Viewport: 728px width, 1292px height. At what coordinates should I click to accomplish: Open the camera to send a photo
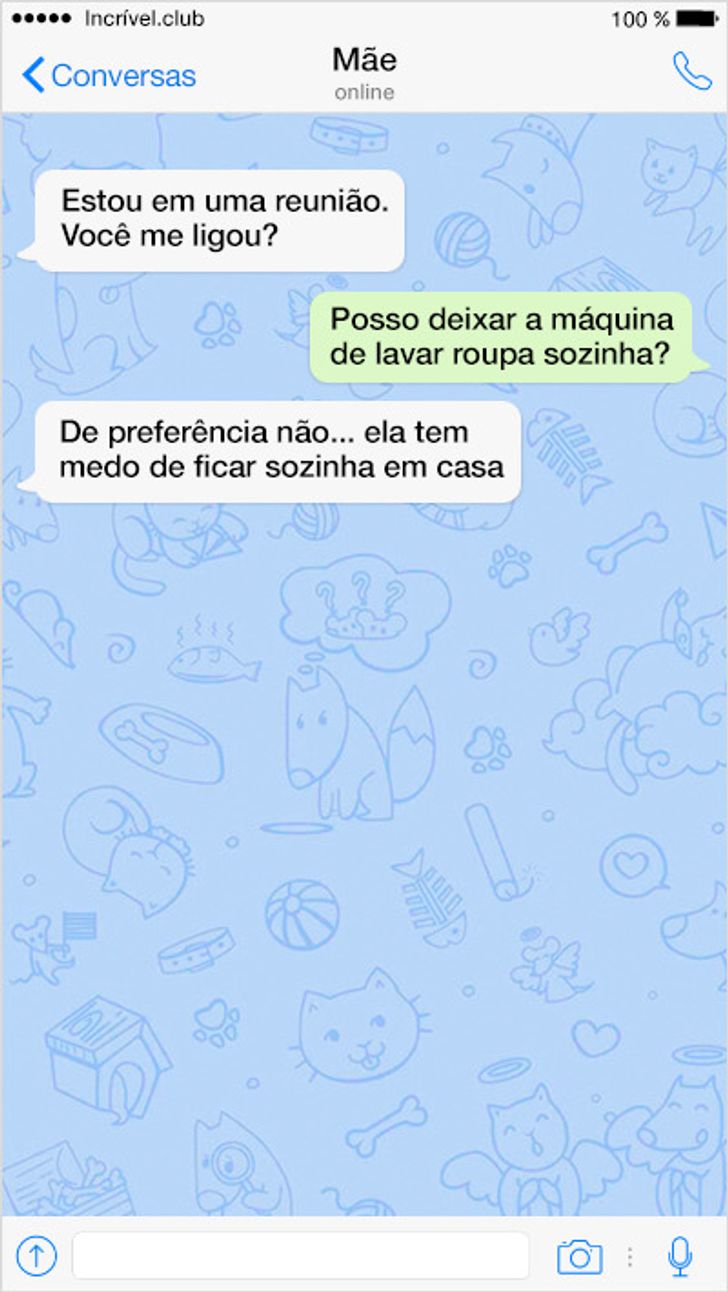[579, 1256]
